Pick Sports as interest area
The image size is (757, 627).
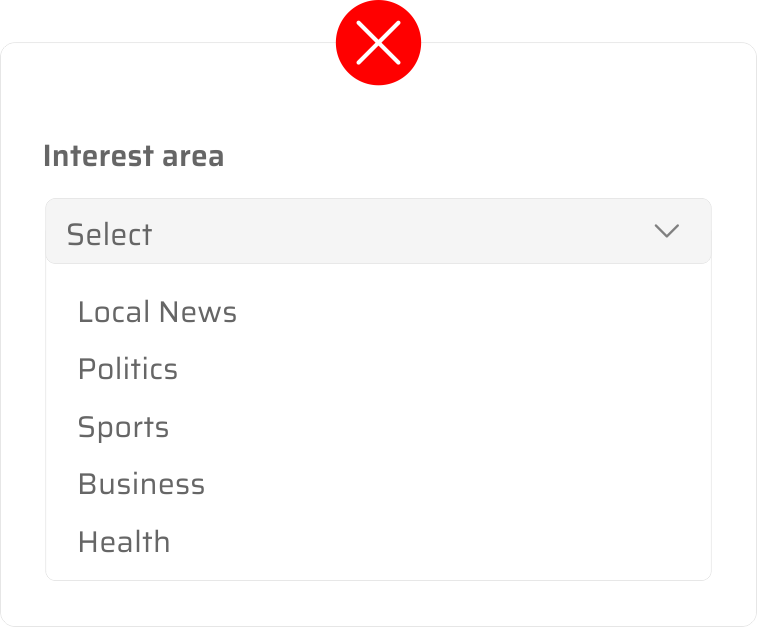(124, 428)
